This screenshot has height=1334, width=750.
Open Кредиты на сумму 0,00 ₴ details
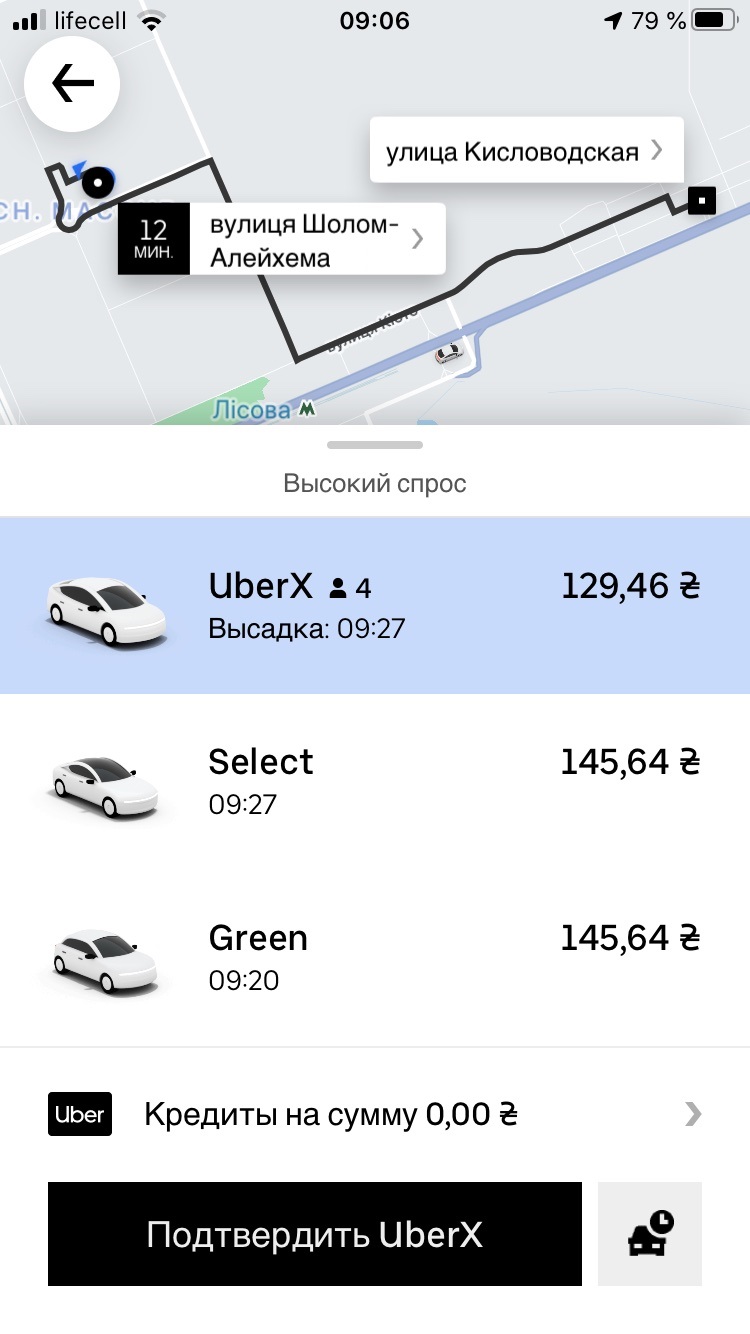330,1114
